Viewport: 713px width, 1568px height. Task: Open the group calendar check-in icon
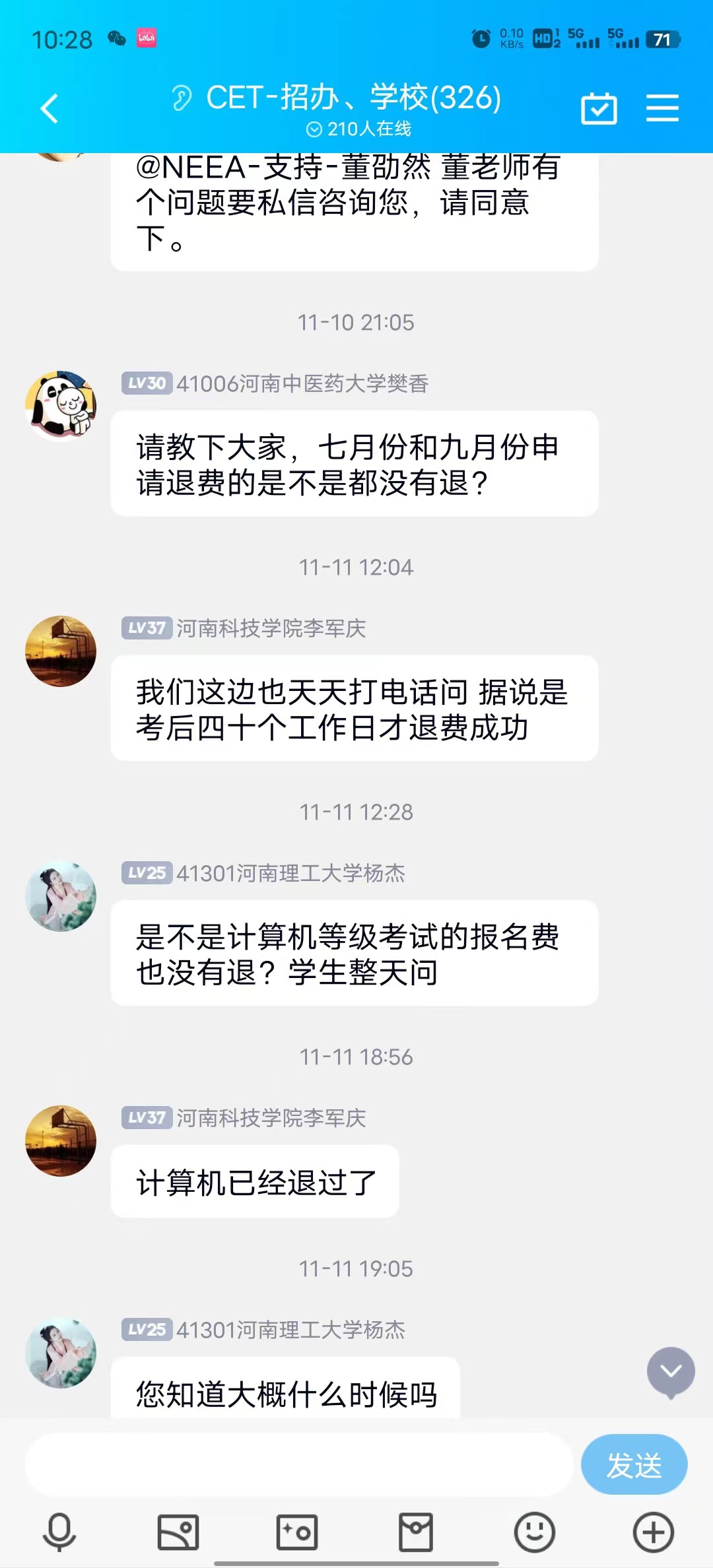tap(599, 108)
